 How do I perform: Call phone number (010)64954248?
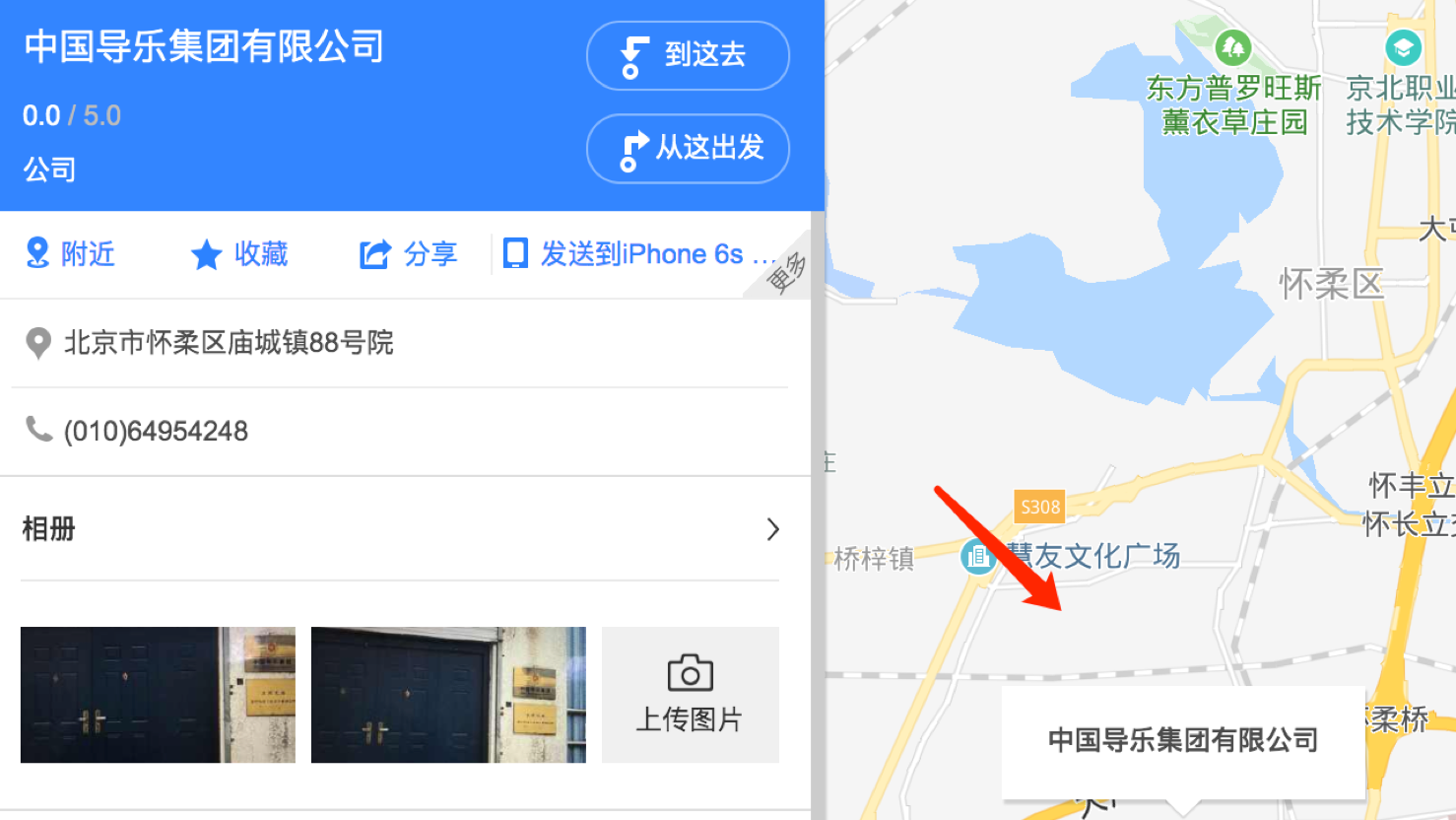(156, 432)
